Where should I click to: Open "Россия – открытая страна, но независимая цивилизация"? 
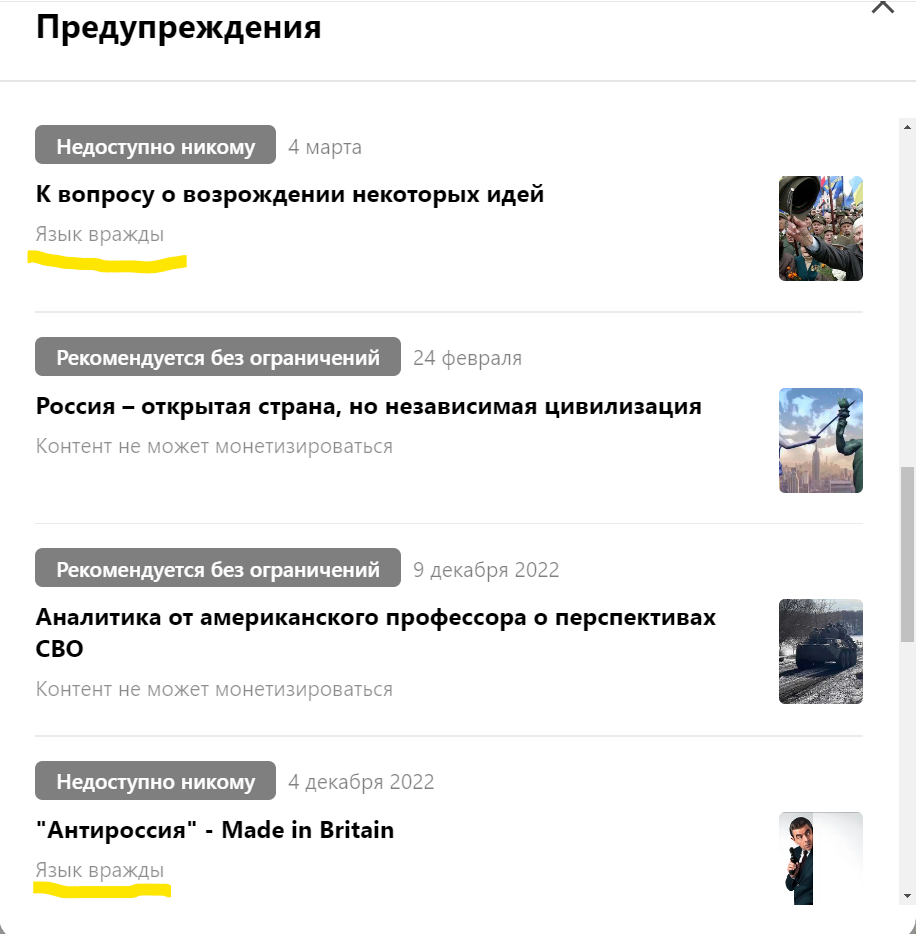[368, 407]
